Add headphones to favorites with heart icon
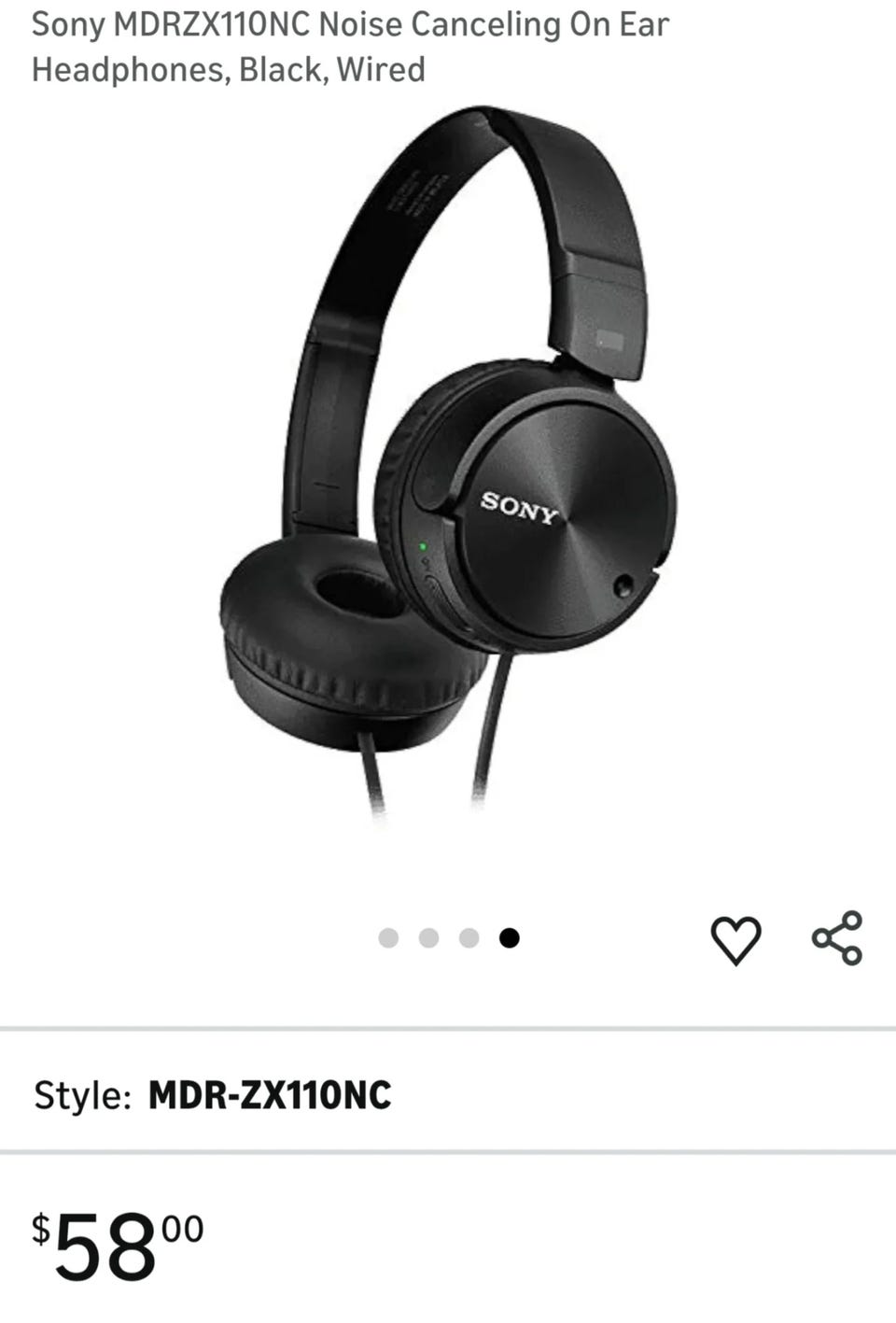The height and width of the screenshot is (1323, 896). coord(735,939)
